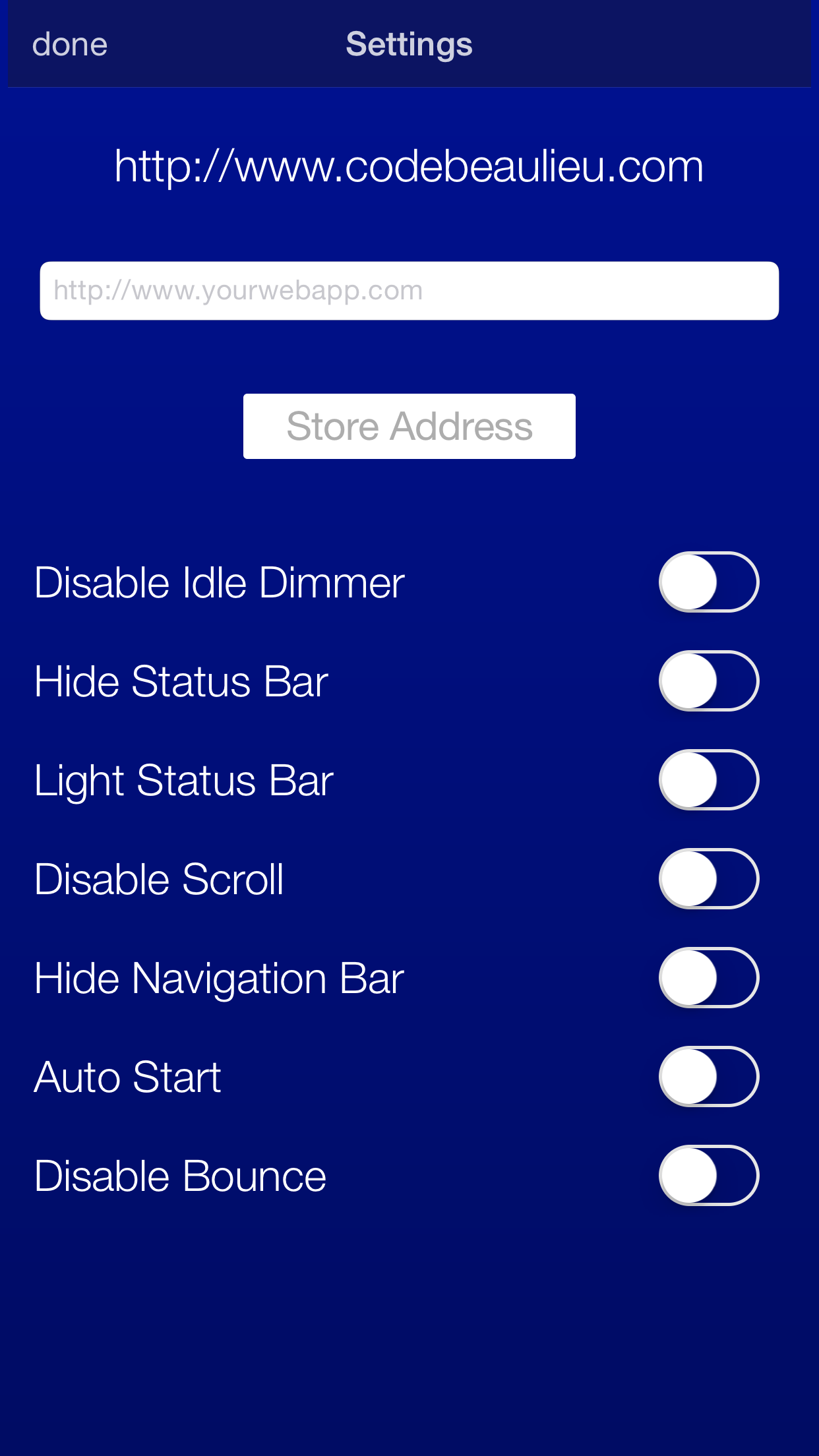This screenshot has height=1456, width=819.
Task: Switch on Disable Bounce
Action: click(709, 1176)
